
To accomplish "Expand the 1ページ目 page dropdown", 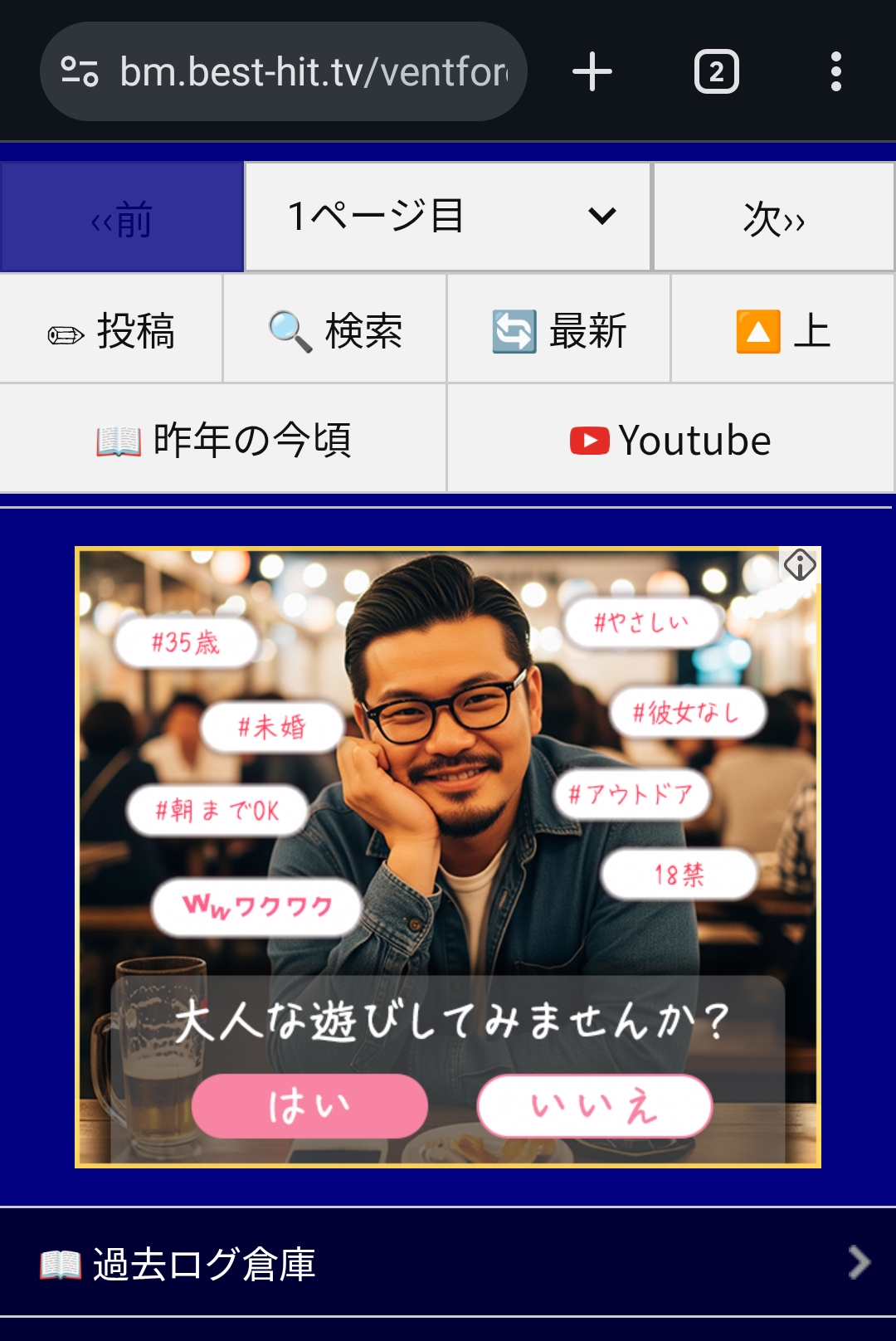I will tap(448, 217).
